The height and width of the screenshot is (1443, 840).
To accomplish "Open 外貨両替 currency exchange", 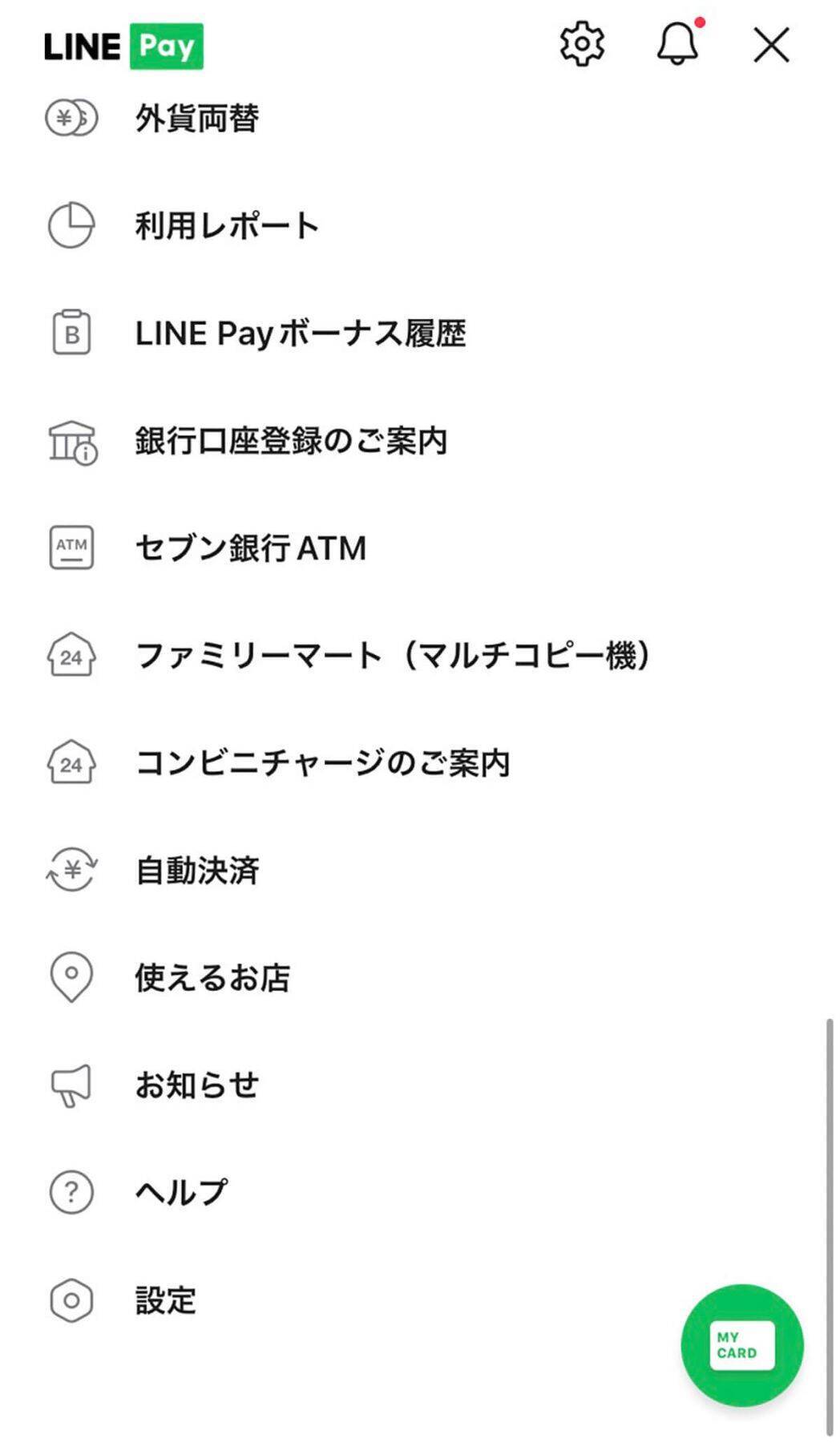I will point(196,119).
